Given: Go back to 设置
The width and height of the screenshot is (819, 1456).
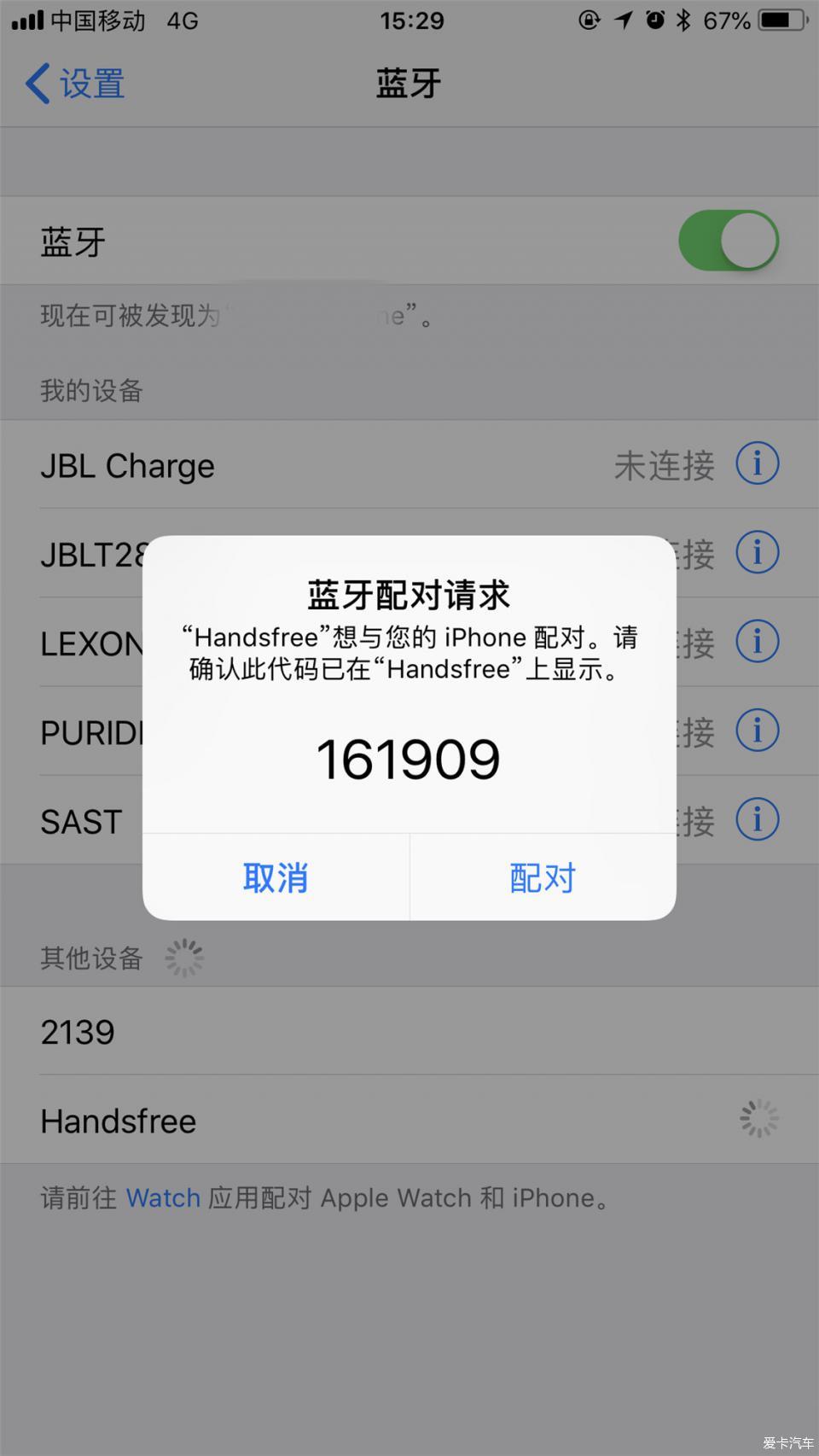Looking at the screenshot, I should (x=75, y=84).
